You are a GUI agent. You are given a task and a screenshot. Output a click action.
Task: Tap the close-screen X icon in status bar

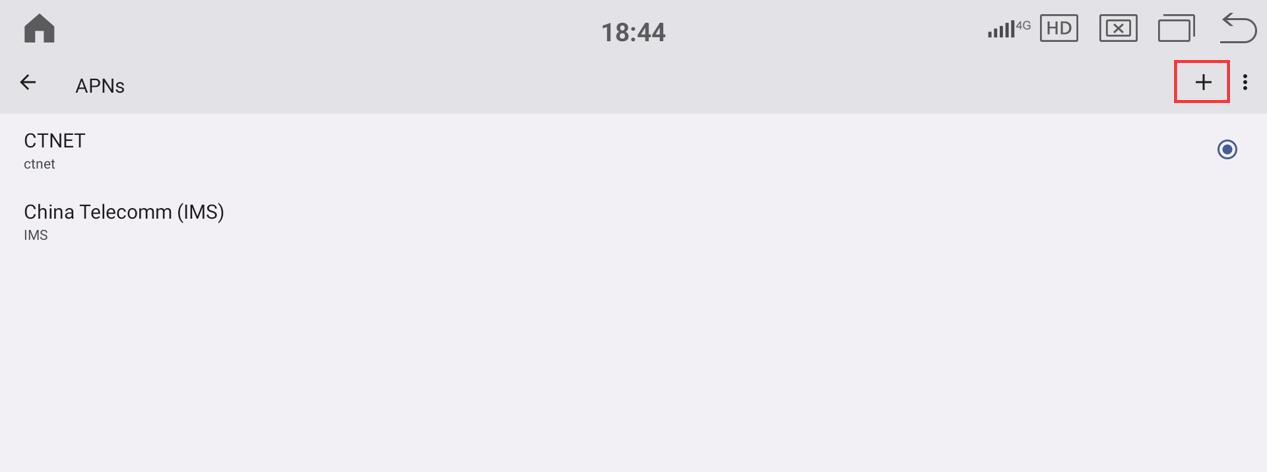[x=1118, y=29]
